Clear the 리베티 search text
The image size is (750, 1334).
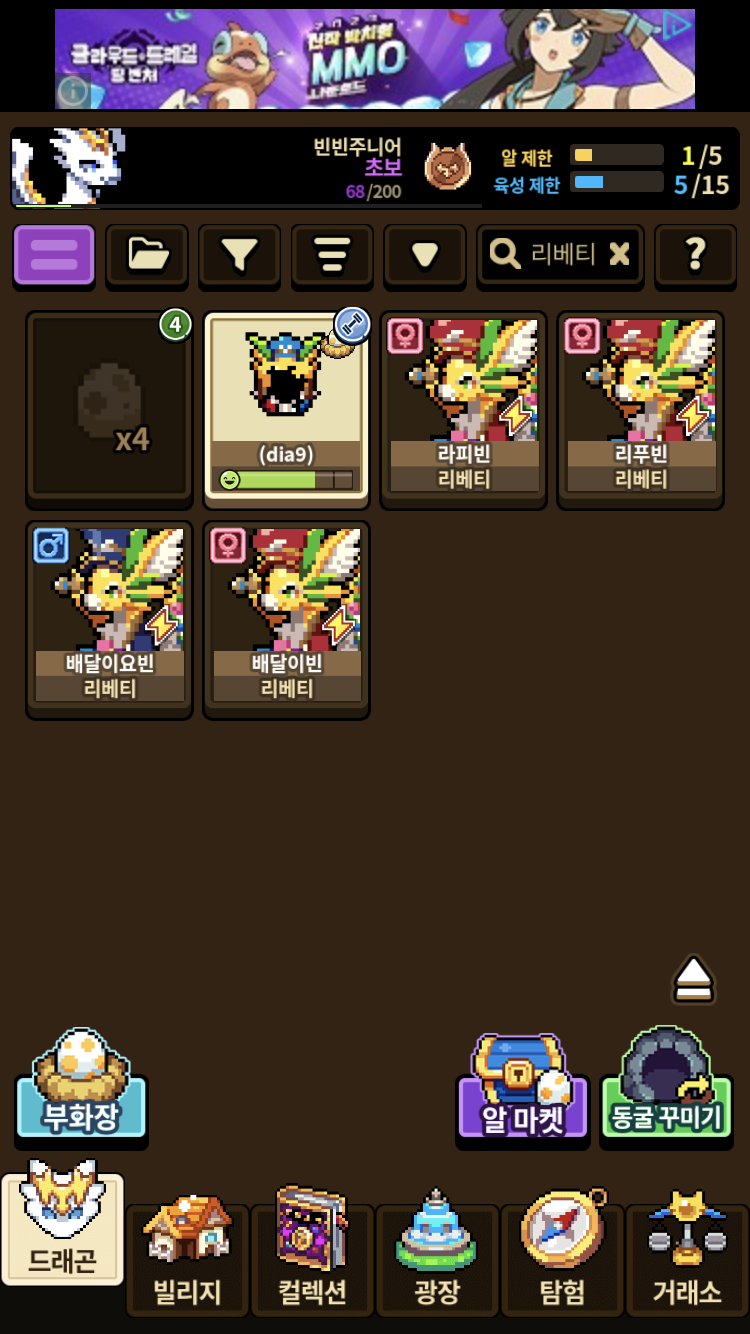[620, 255]
